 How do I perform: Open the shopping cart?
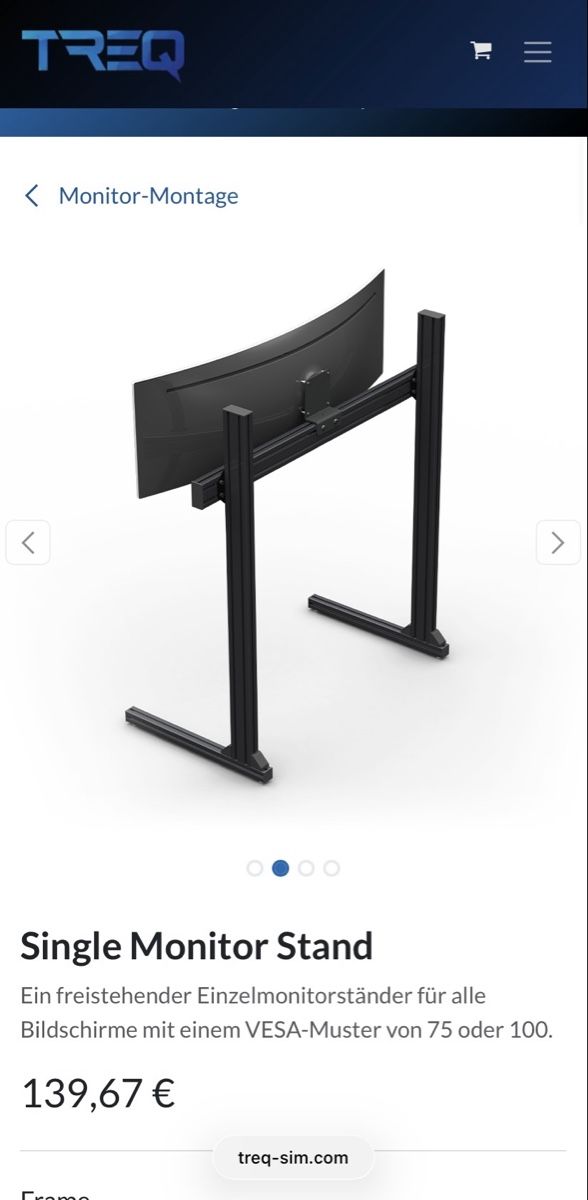point(481,51)
